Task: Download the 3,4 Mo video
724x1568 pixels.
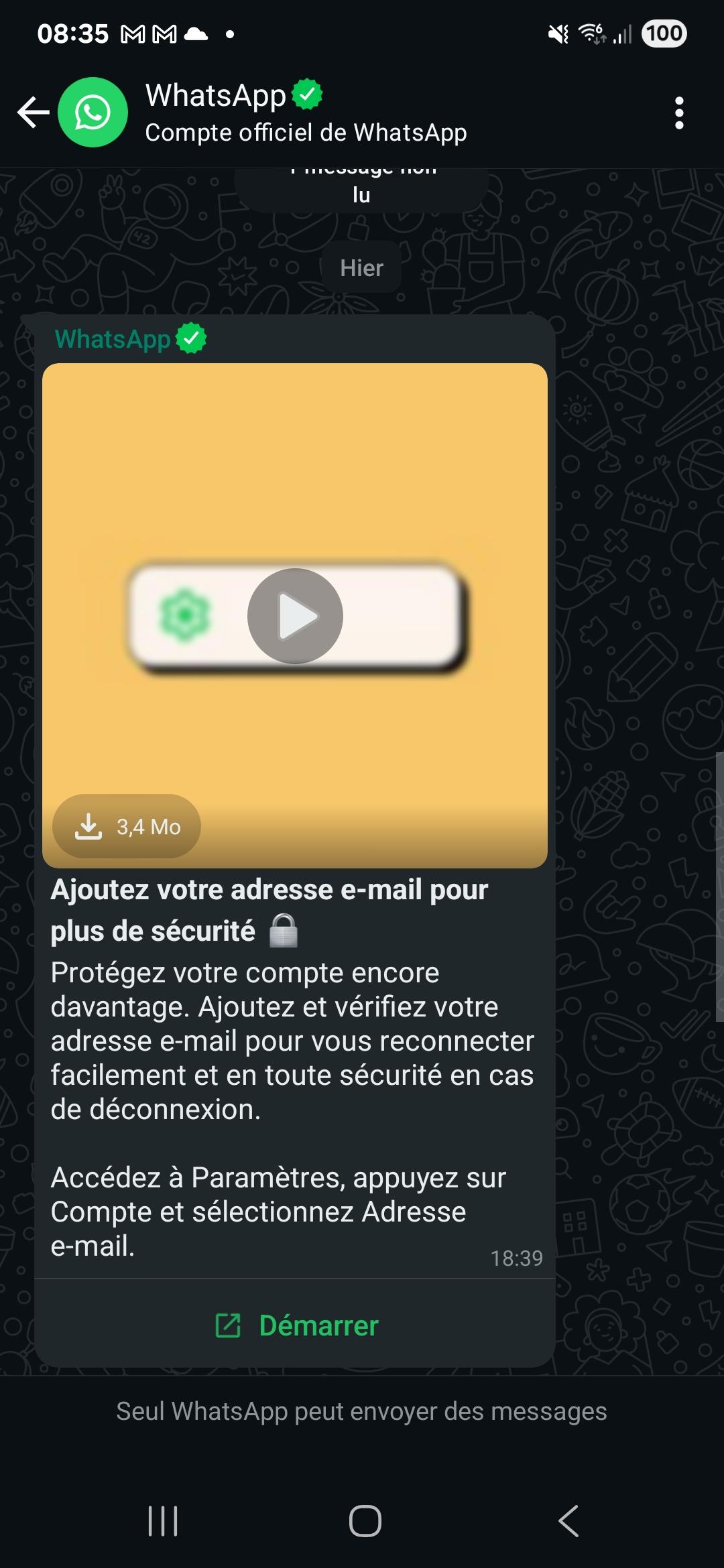Action: tap(127, 826)
